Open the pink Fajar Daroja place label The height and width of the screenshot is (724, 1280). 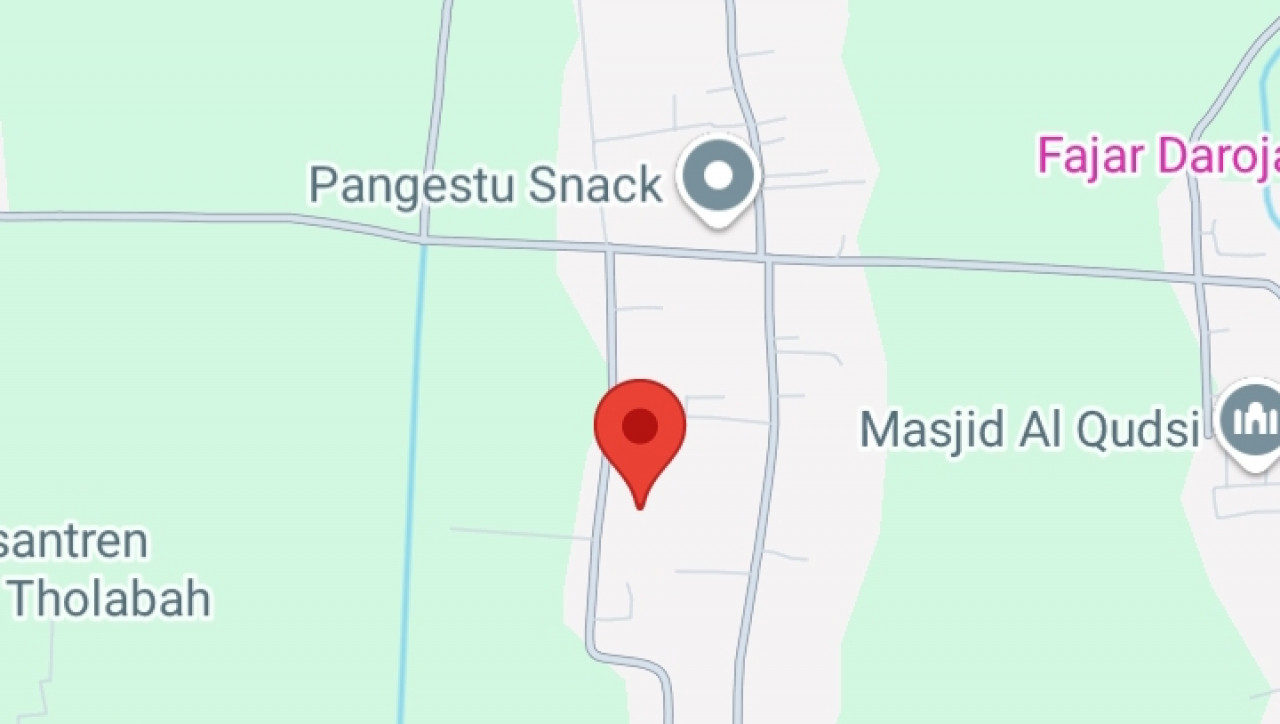1156,156
